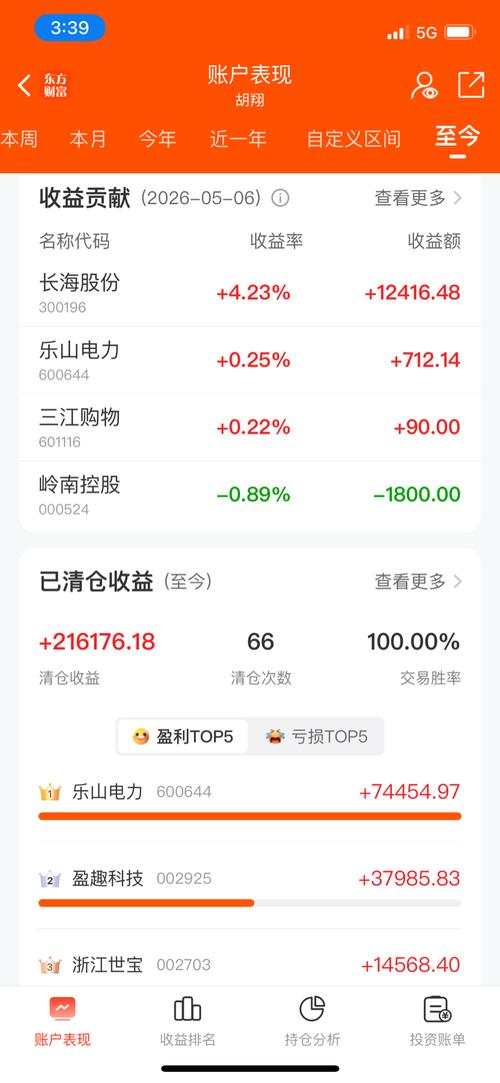Go to the 投资账单 bottom tab
This screenshot has height=1083, width=500.
[x=437, y=1022]
